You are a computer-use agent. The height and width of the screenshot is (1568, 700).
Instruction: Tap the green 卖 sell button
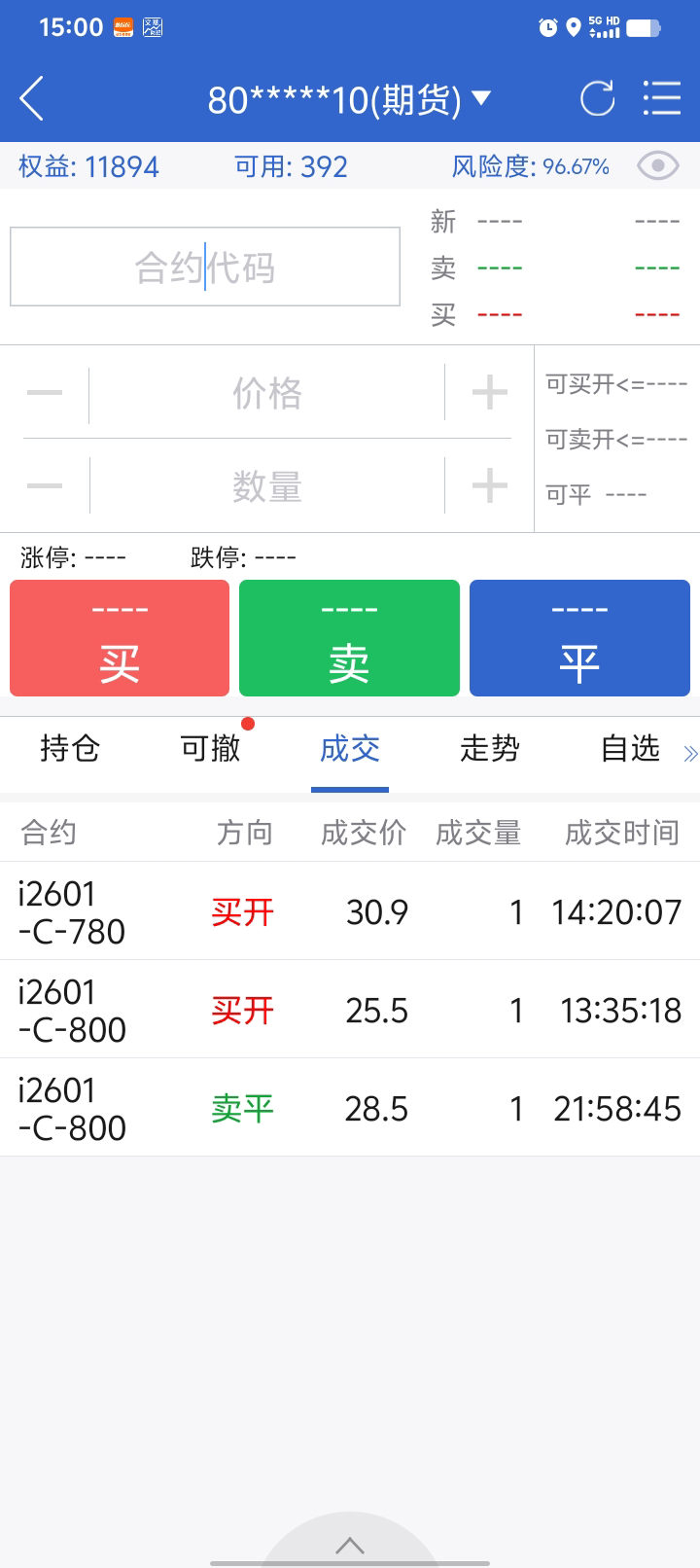tap(349, 638)
